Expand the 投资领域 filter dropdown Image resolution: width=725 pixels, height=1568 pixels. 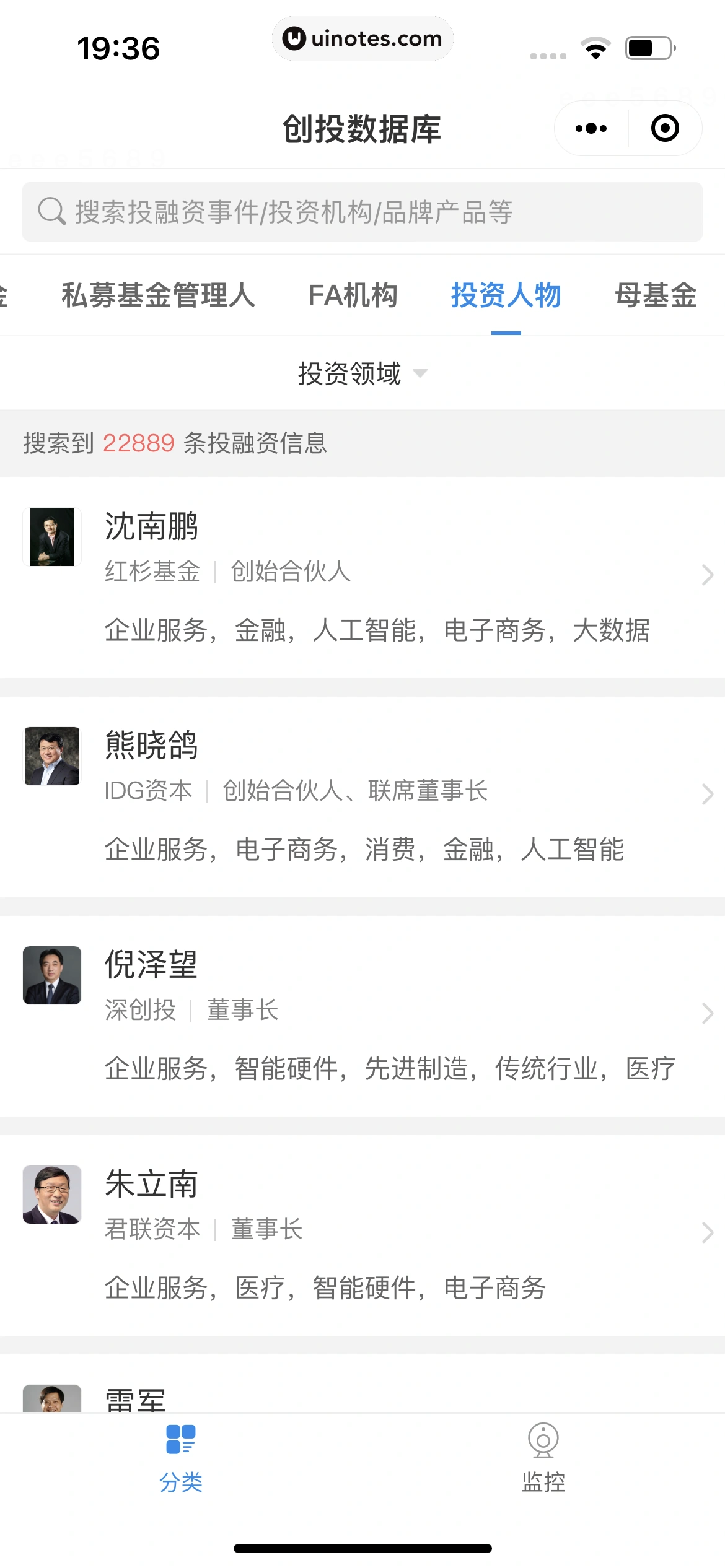(x=362, y=373)
